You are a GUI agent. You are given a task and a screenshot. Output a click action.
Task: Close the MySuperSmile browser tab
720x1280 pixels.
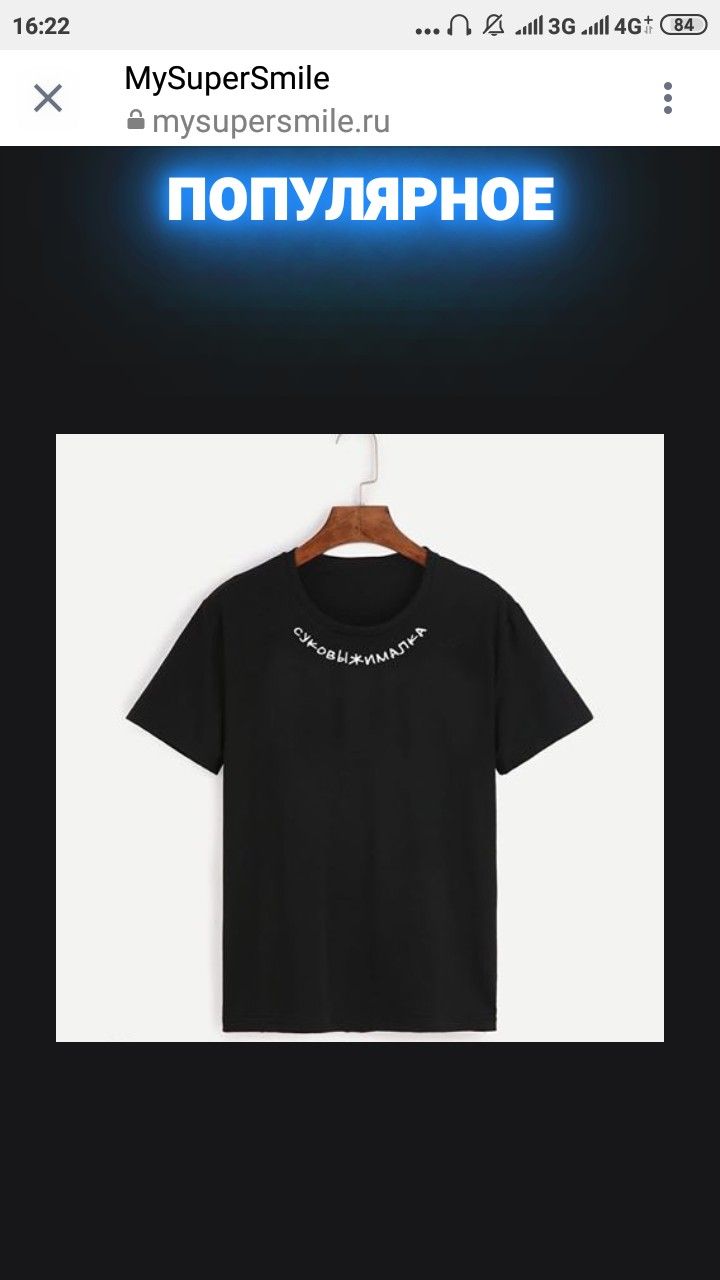pyautogui.click(x=47, y=98)
